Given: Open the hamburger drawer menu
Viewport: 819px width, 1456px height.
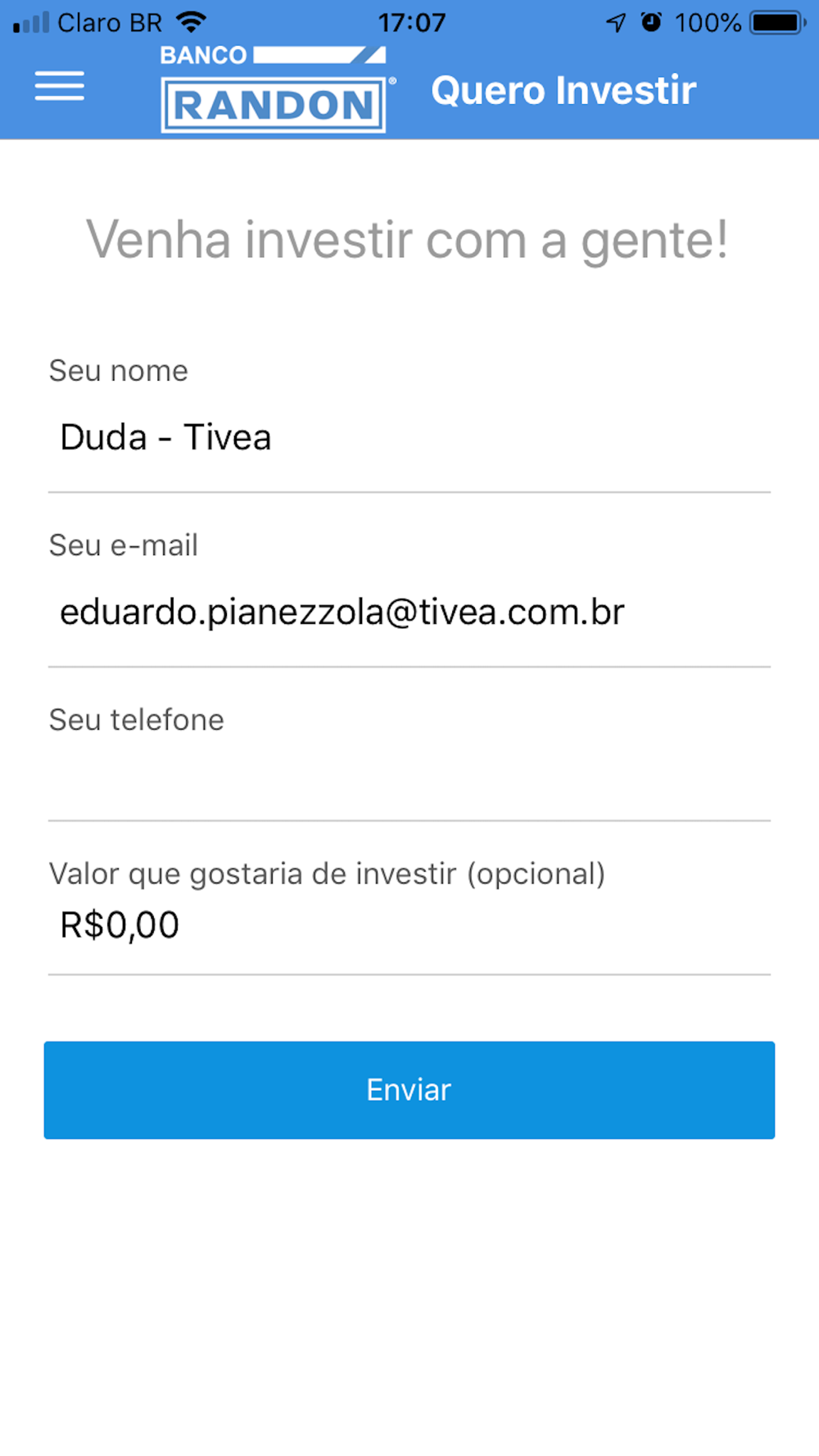Looking at the screenshot, I should (60, 86).
